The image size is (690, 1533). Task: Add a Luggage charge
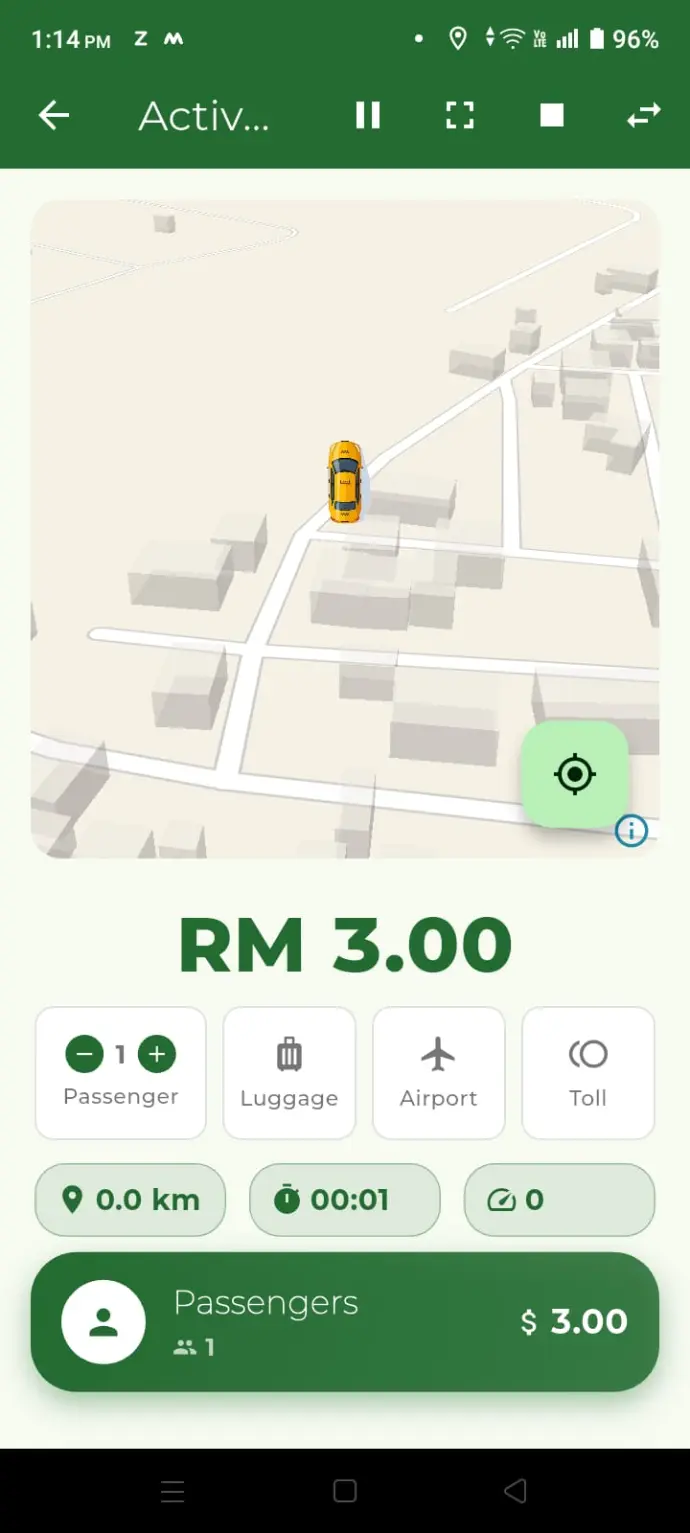pyautogui.click(x=289, y=1073)
